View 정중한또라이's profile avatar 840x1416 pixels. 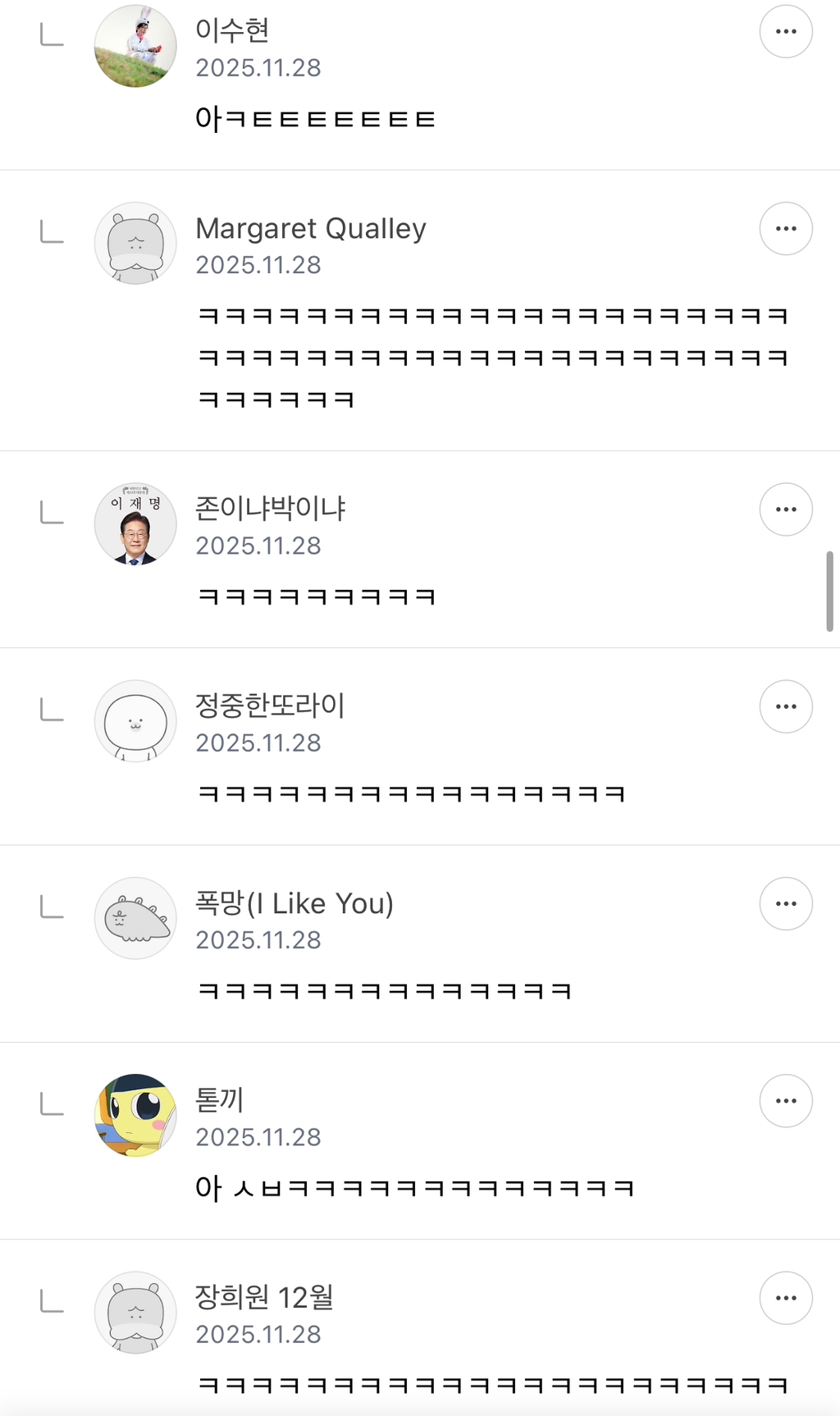tap(135, 721)
